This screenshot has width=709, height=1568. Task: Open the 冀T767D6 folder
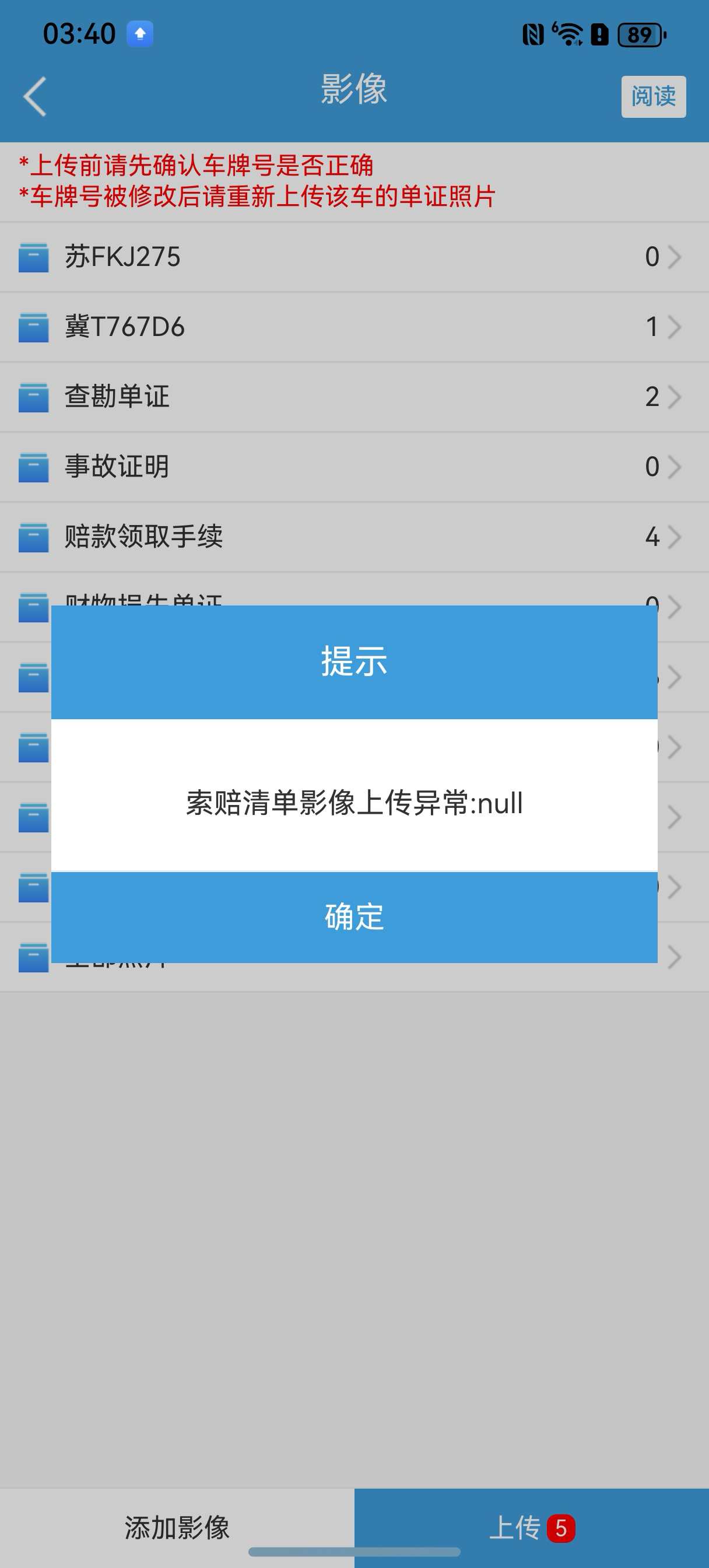tap(354, 327)
